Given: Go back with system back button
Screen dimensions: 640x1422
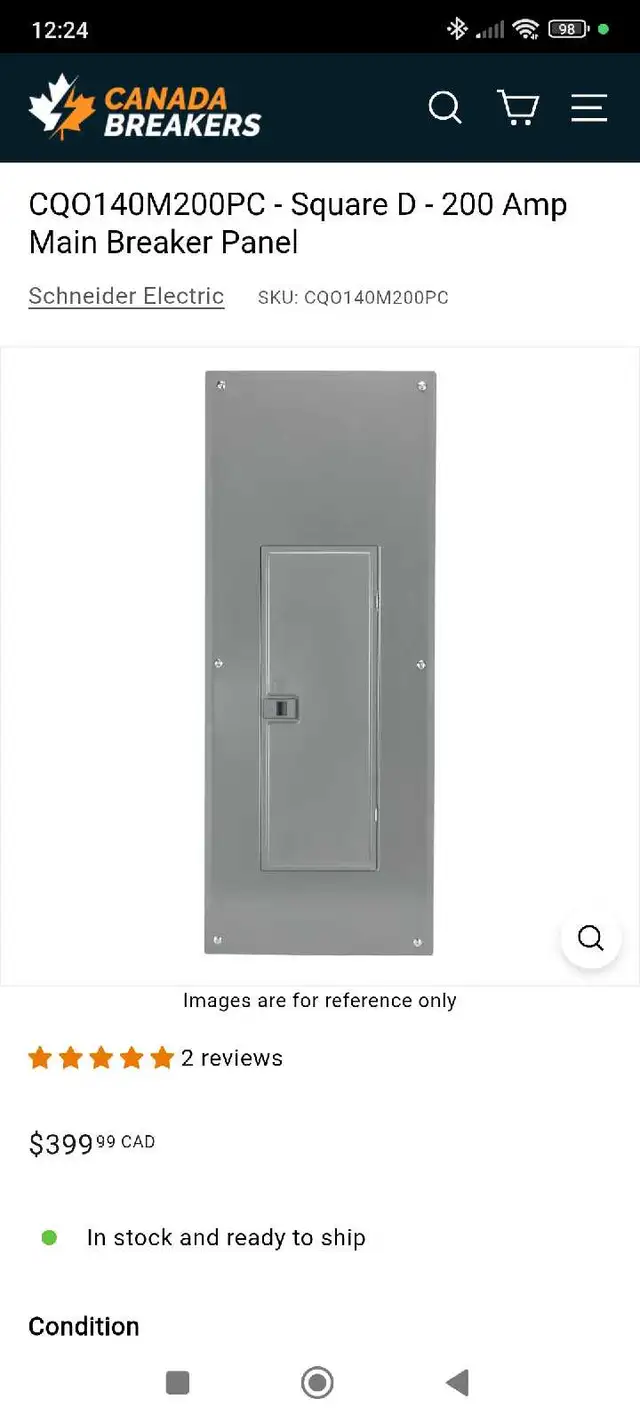Looking at the screenshot, I should point(457,1383).
